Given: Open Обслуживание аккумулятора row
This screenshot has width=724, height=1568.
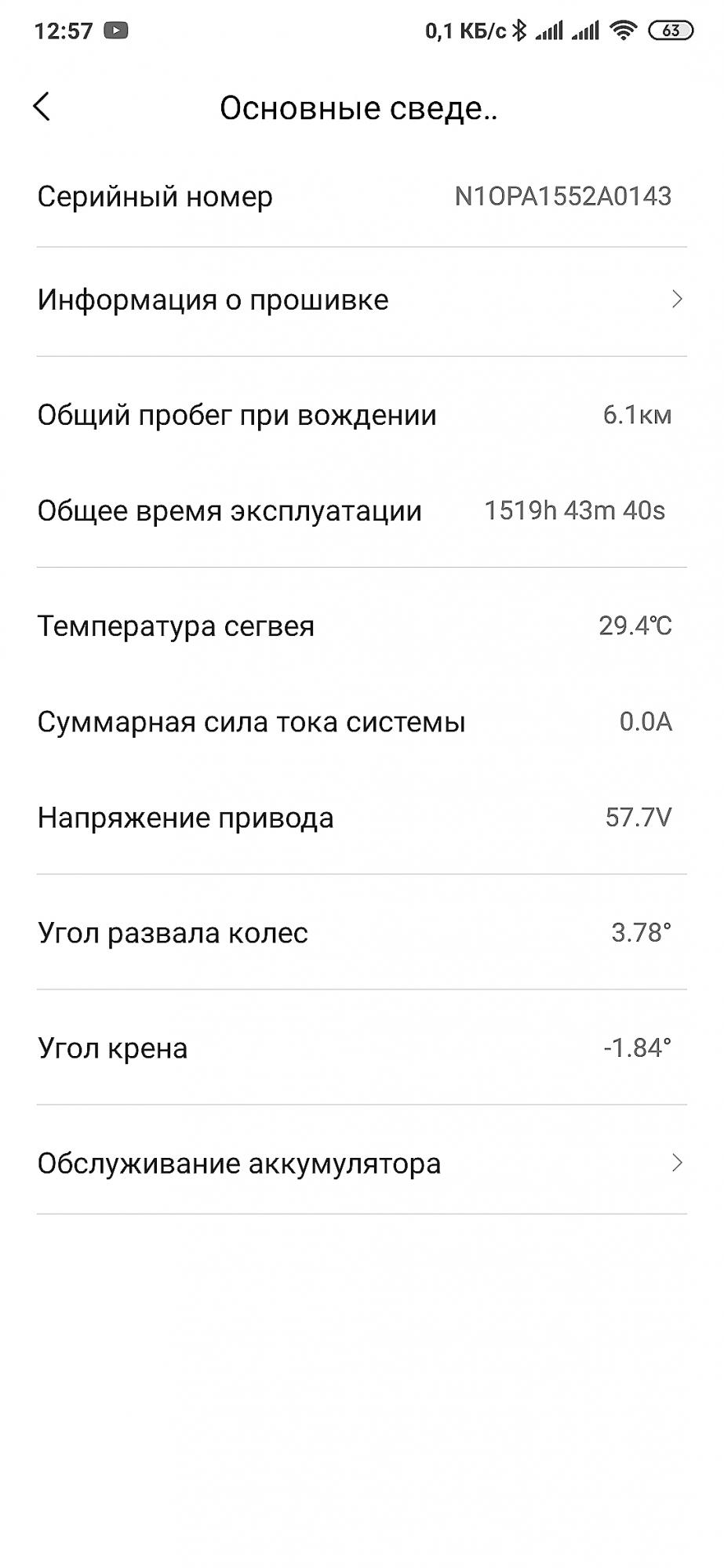Looking at the screenshot, I should 361,1163.
